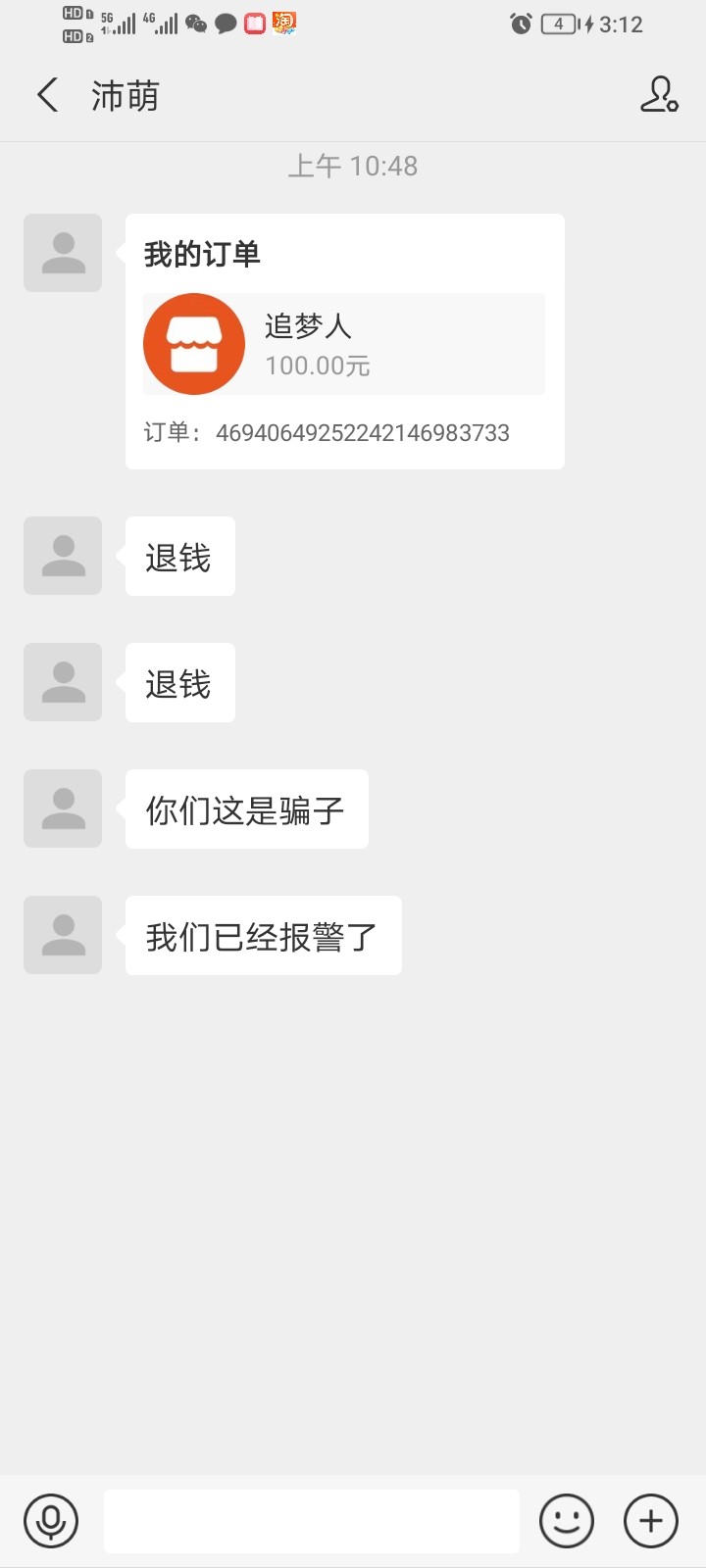The height and width of the screenshot is (1568, 706).
Task: Open the 我的订单 order card
Action: click(x=343, y=252)
